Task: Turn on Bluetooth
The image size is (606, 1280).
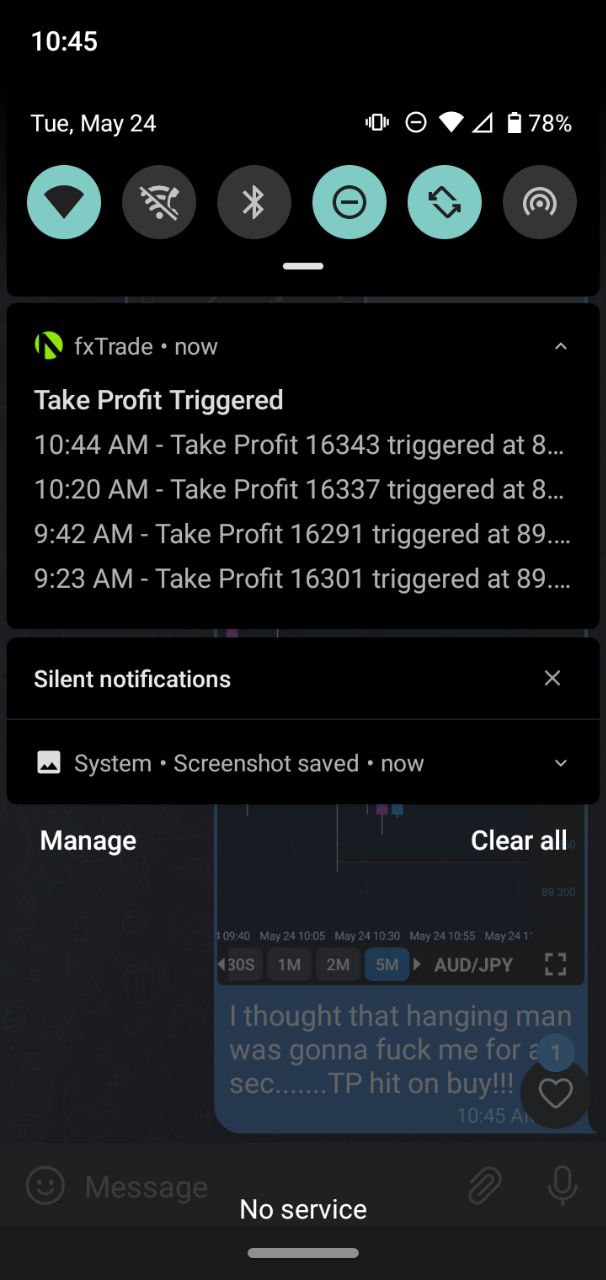Action: (254, 202)
